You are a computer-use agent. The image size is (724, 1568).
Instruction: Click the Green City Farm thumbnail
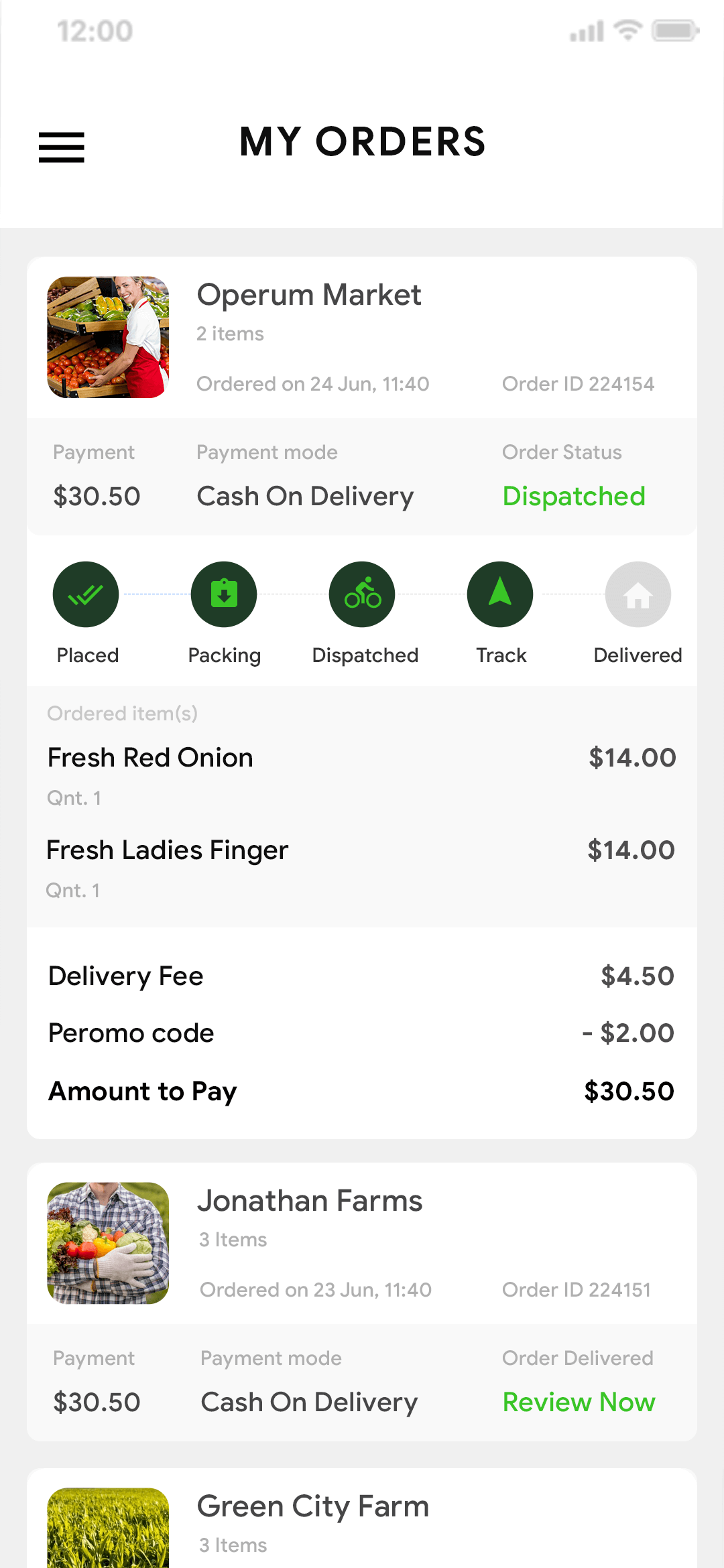(x=108, y=1534)
